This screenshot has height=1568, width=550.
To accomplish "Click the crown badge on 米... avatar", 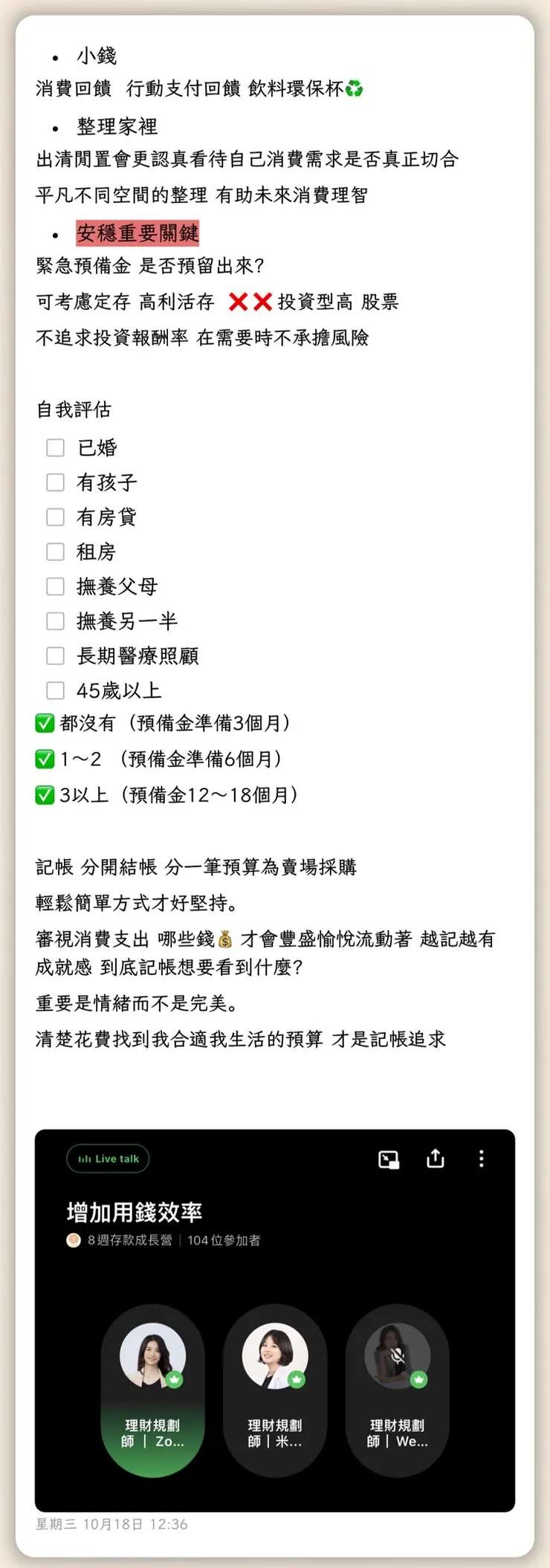I will pos(297,1379).
